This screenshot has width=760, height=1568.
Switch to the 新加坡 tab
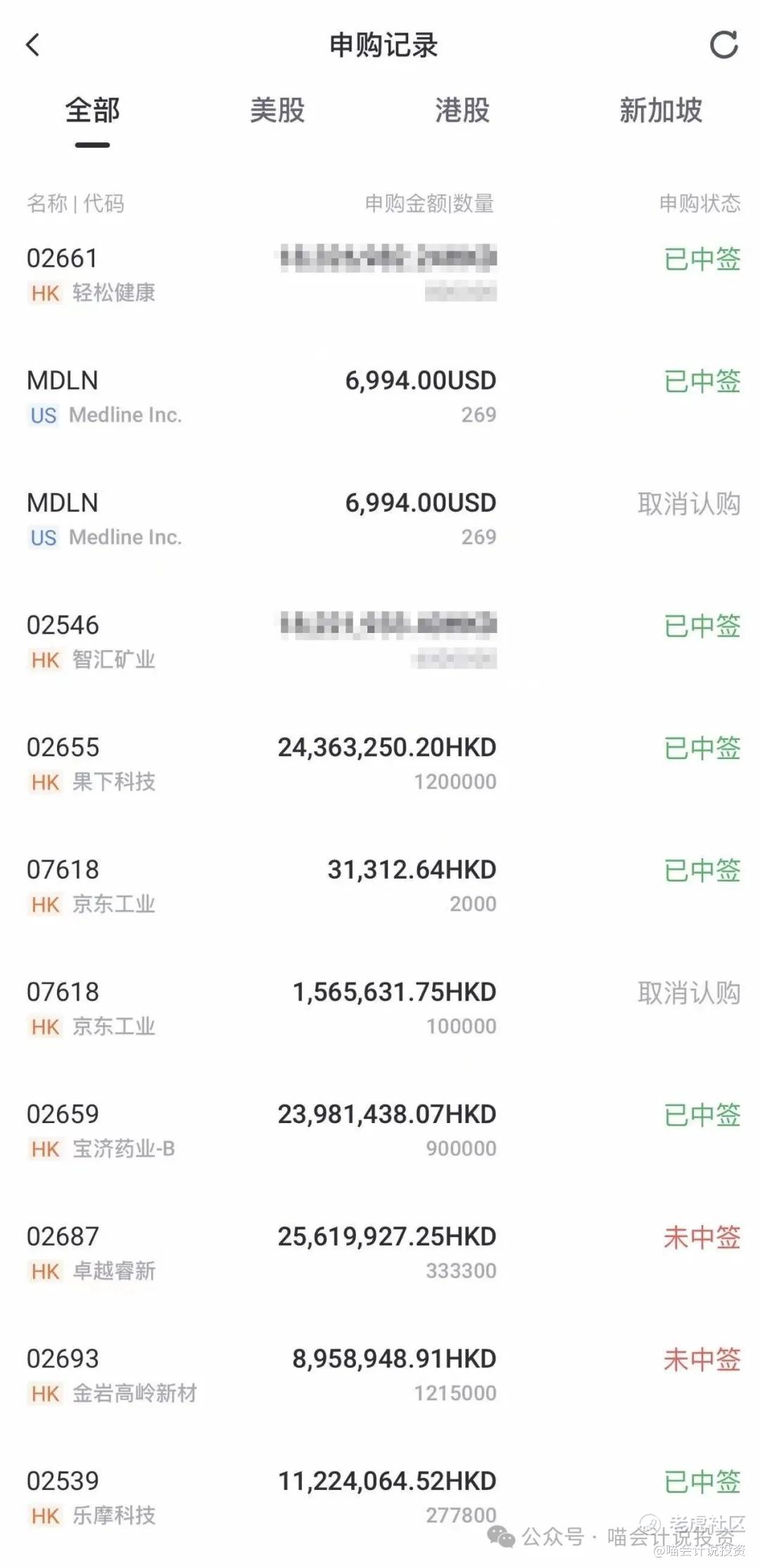660,111
